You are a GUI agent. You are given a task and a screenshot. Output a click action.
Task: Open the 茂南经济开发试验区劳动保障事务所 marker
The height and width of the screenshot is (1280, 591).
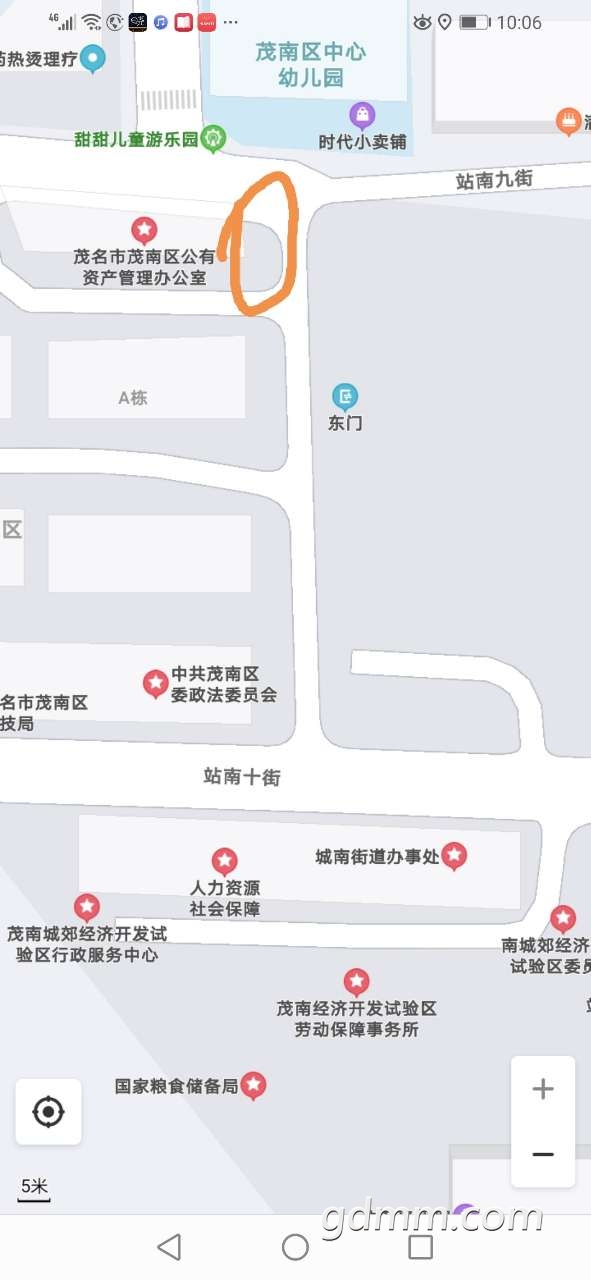357,982
